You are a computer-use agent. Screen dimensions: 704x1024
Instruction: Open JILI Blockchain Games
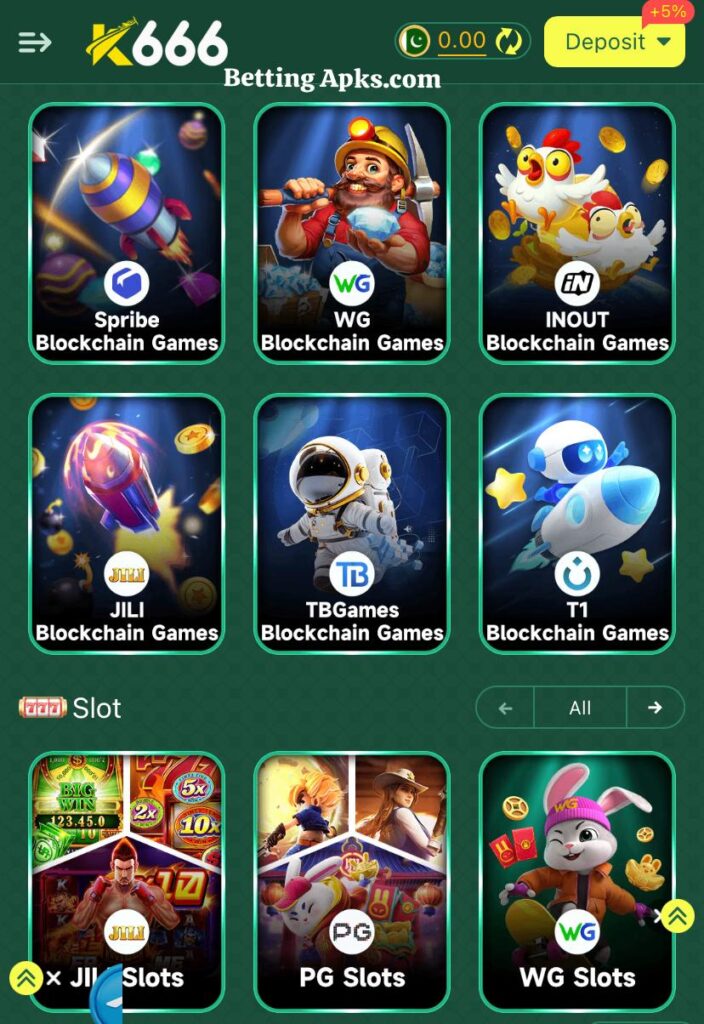(x=127, y=522)
